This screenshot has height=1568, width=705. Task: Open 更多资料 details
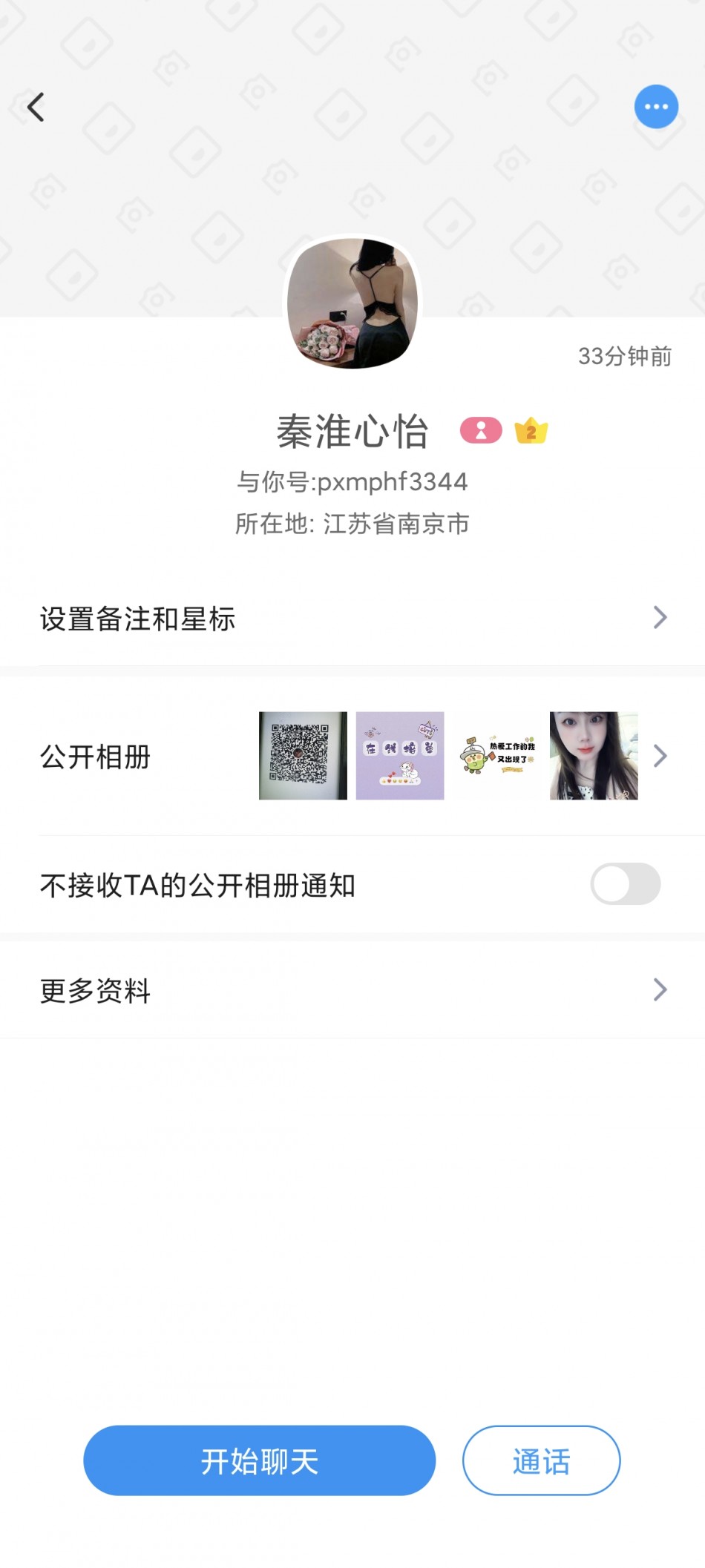pos(352,989)
